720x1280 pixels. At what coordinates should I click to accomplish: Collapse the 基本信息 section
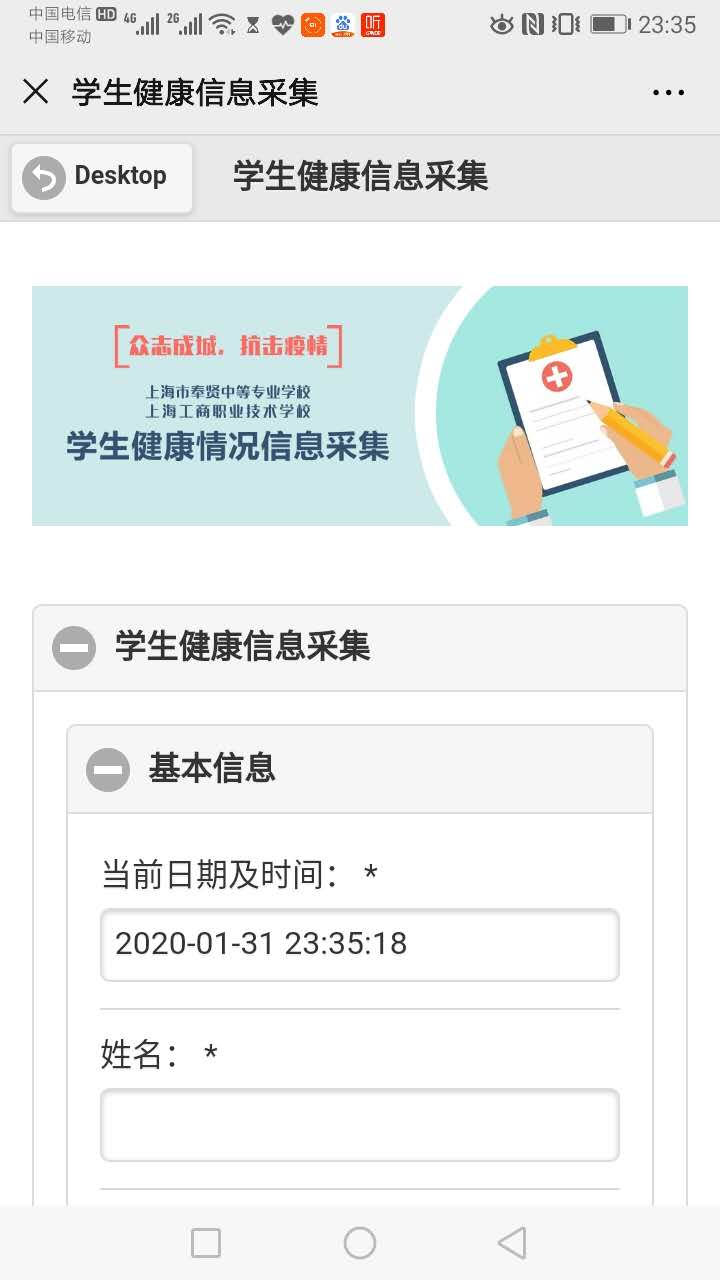click(108, 769)
